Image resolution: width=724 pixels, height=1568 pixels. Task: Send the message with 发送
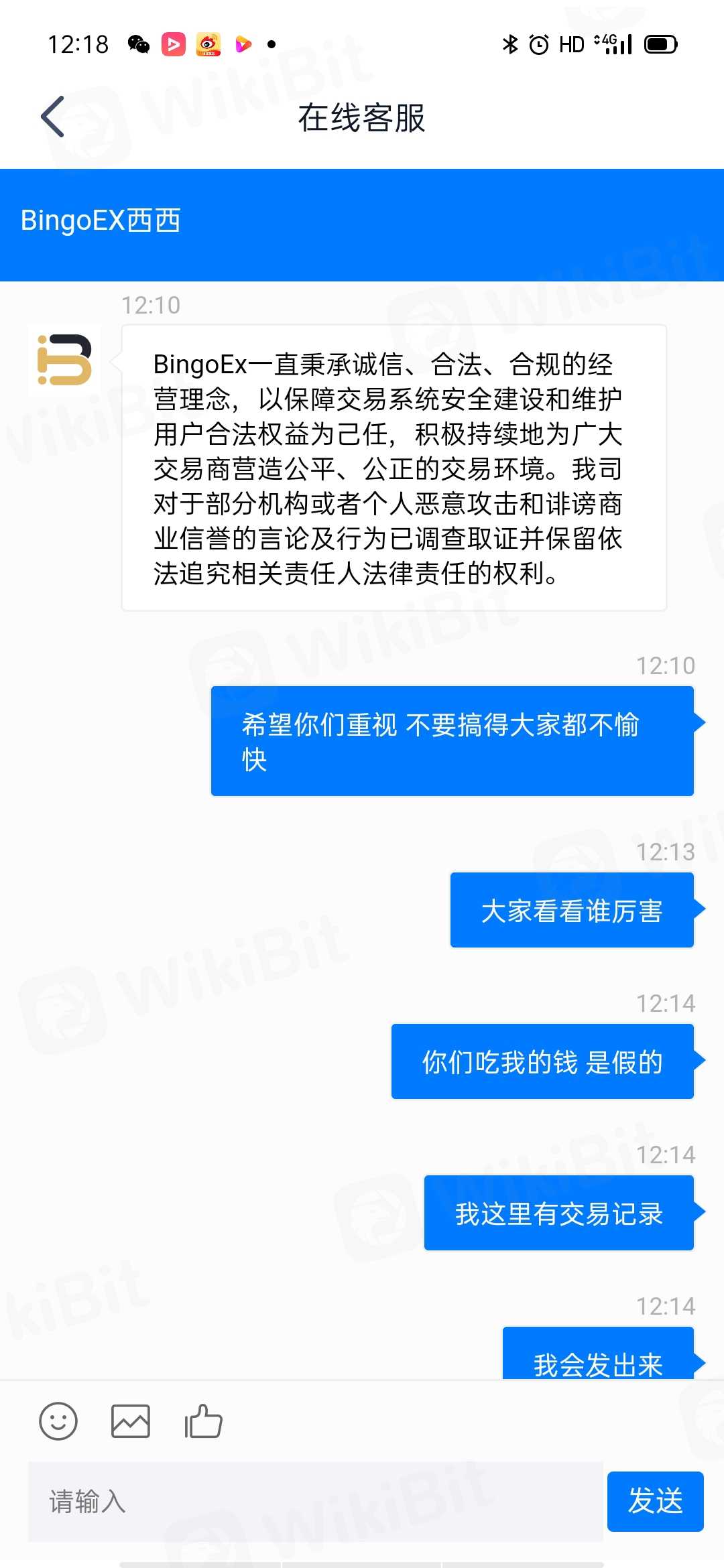[x=655, y=1502]
